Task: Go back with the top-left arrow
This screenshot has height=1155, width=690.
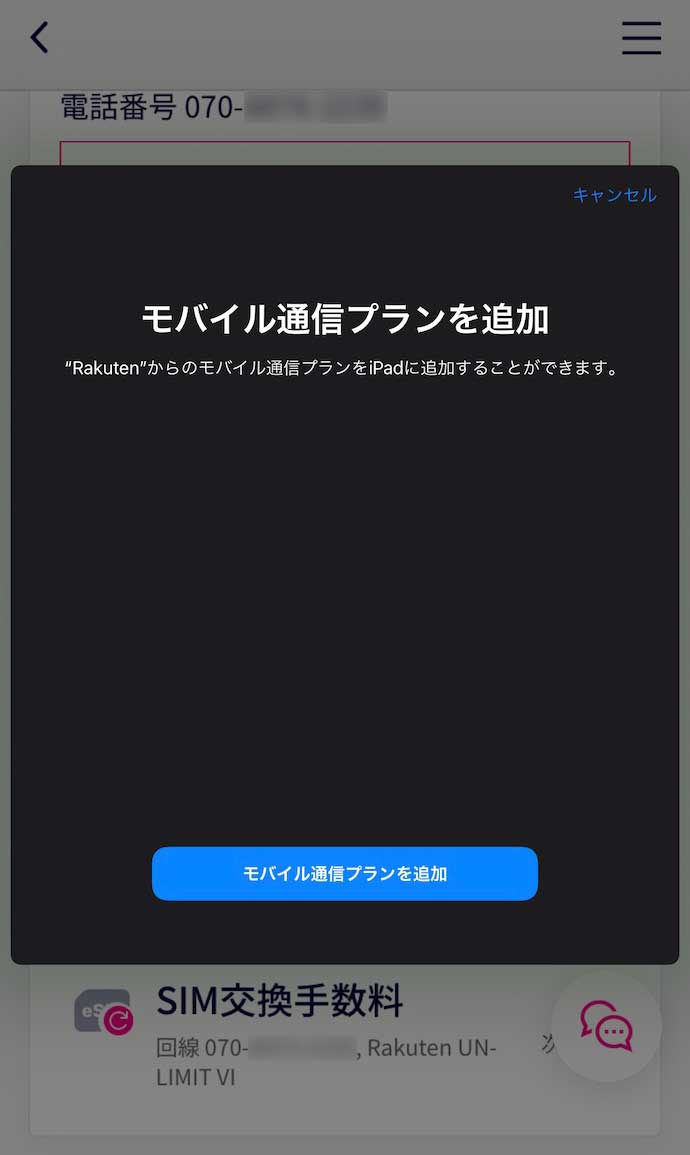Action: (x=39, y=37)
